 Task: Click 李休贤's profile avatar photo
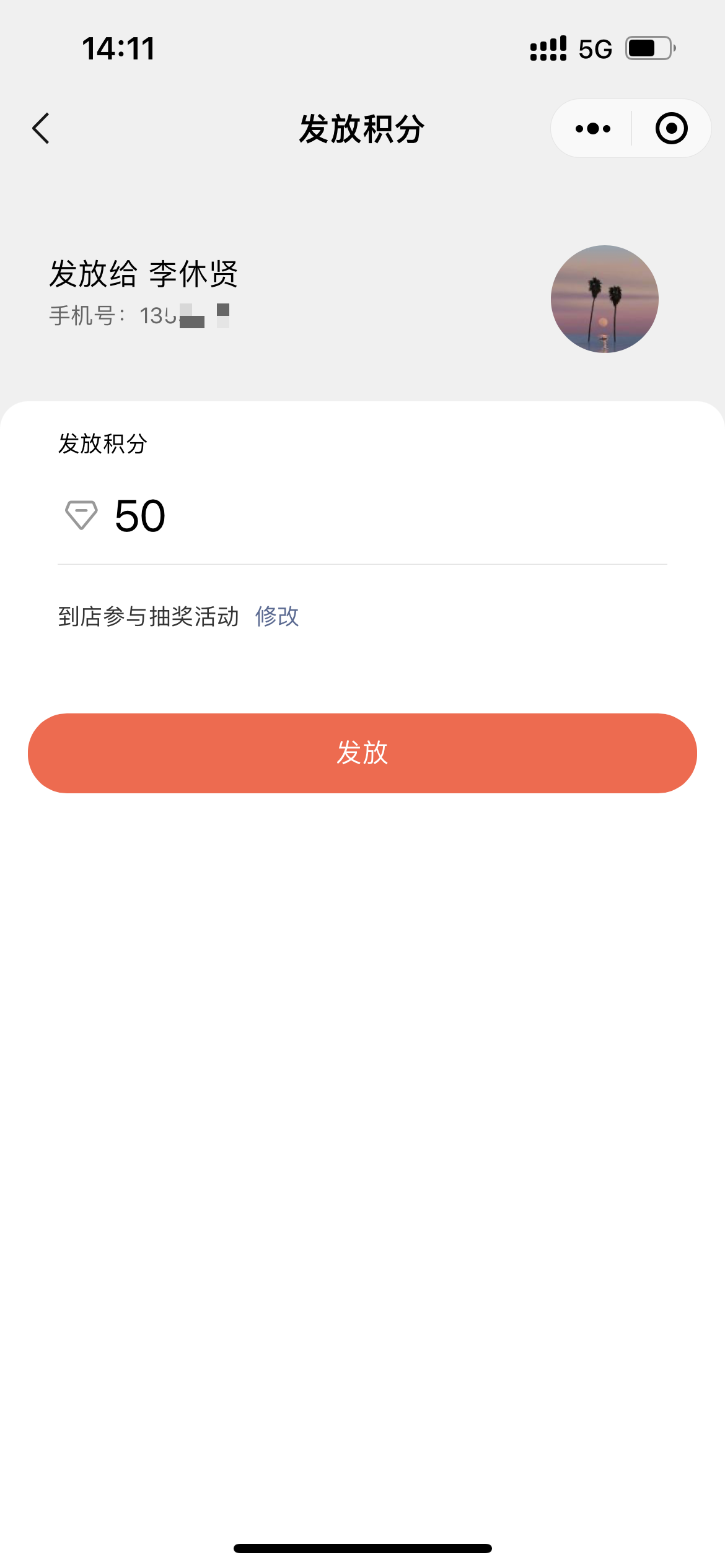tap(604, 298)
